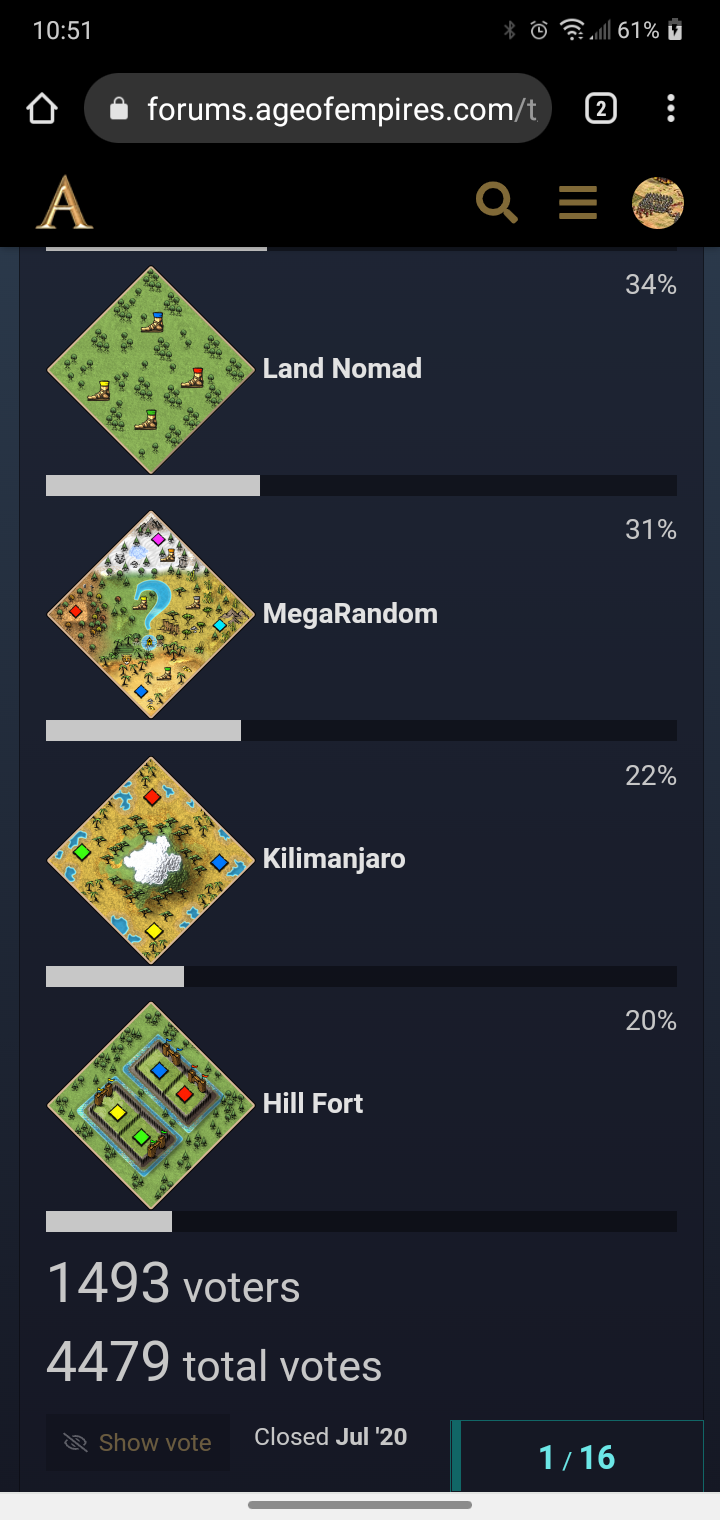
Task: Open the hamburger menu in the forum header
Action: tap(577, 202)
